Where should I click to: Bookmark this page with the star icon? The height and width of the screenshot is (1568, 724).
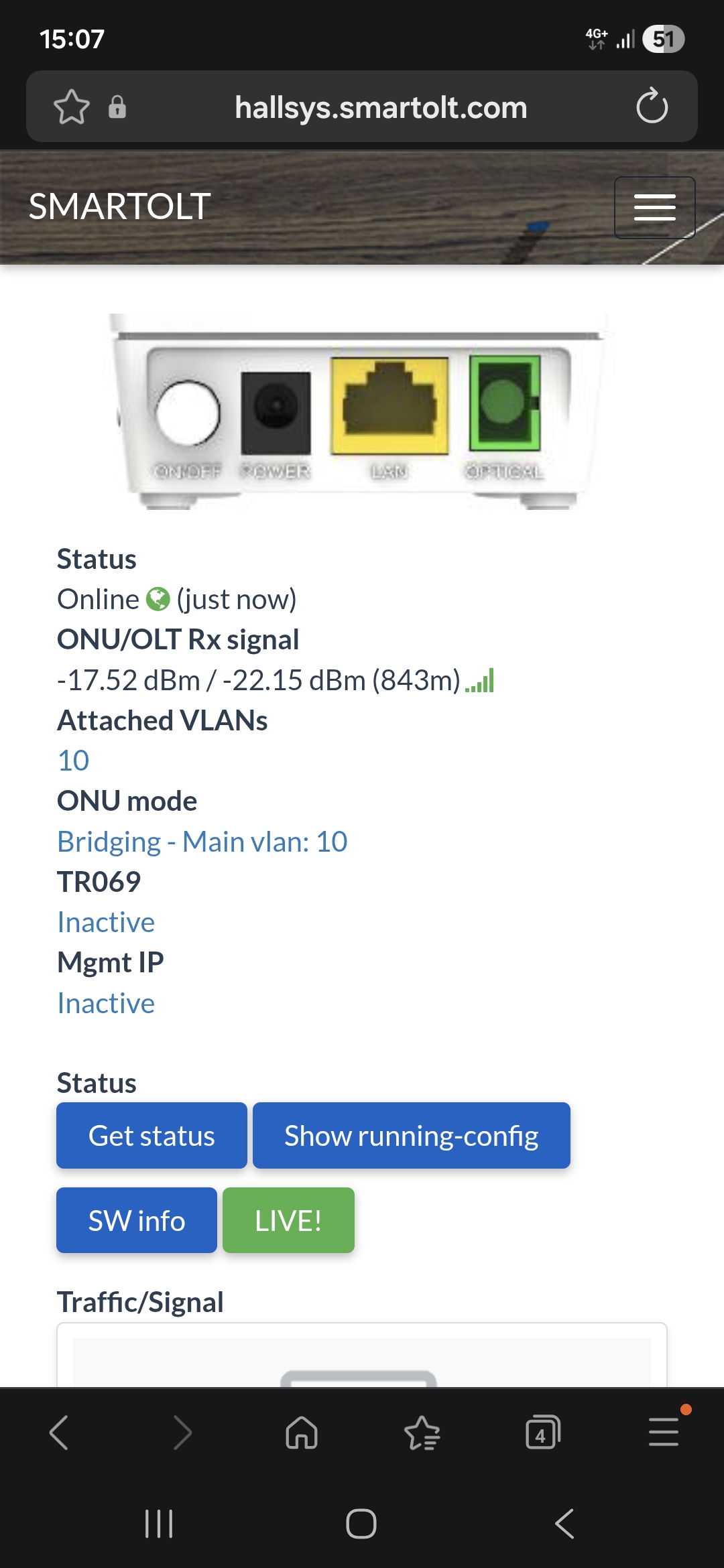[72, 107]
